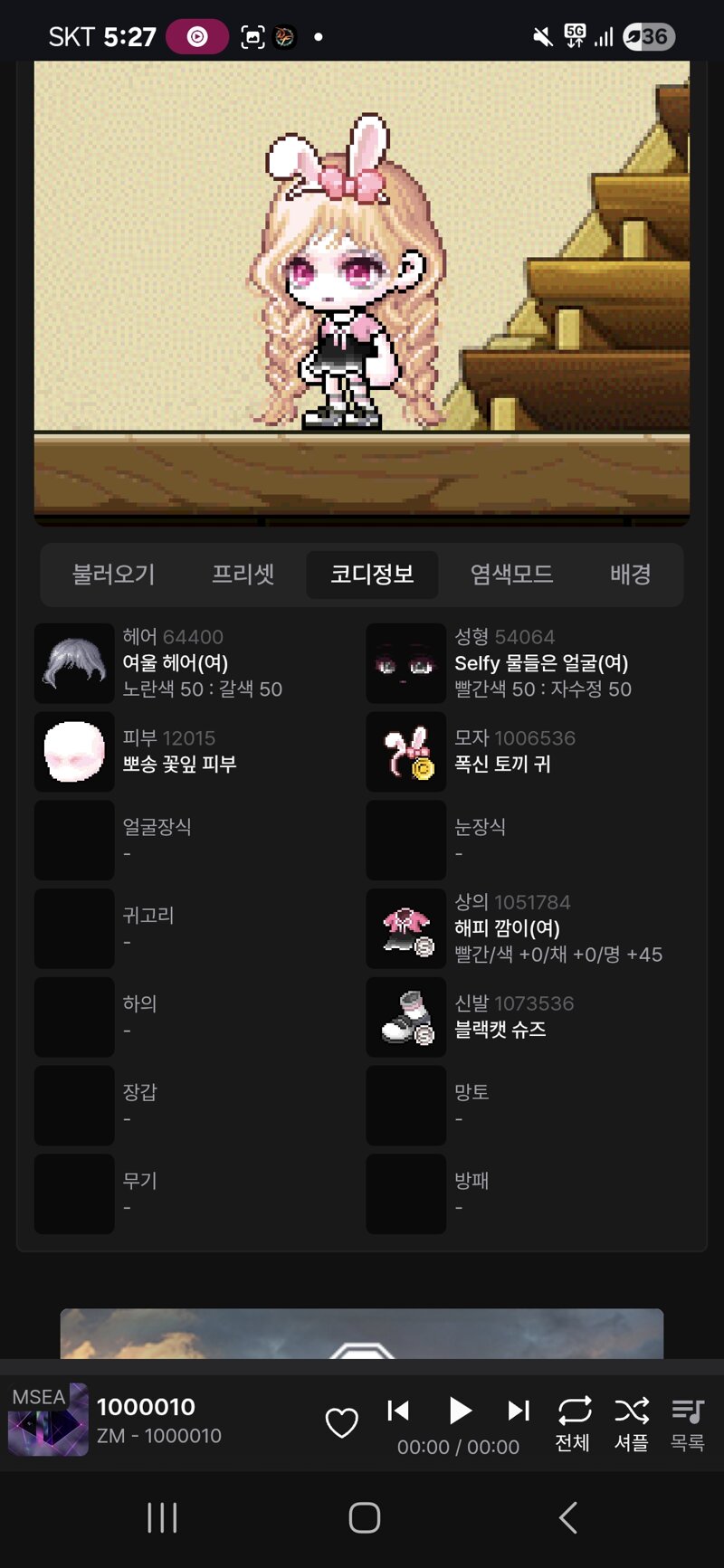
Task: Open the 배경 tab
Action: point(630,575)
